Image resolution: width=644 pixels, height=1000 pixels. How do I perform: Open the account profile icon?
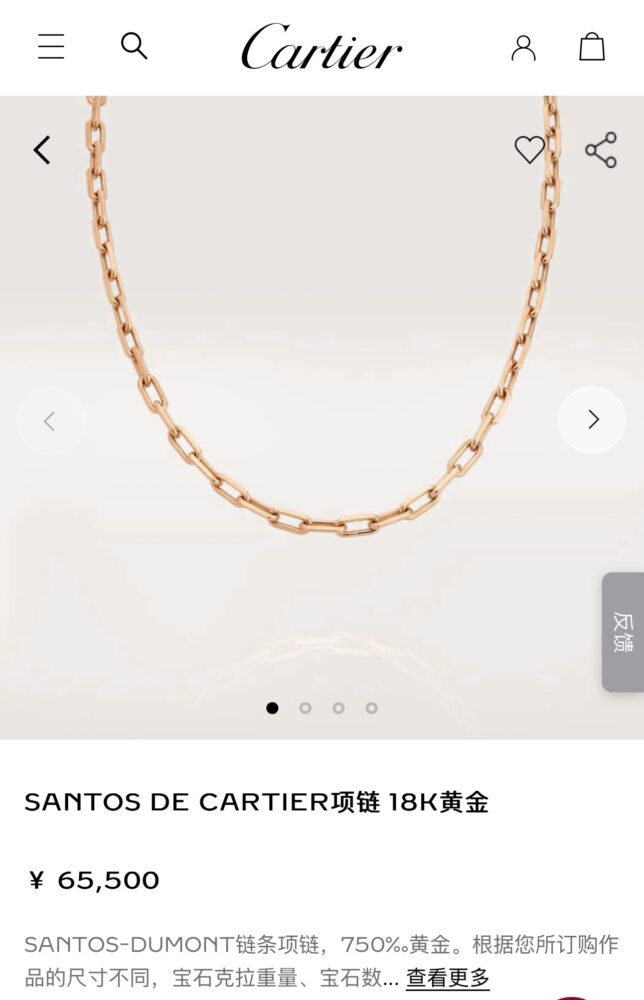(523, 47)
